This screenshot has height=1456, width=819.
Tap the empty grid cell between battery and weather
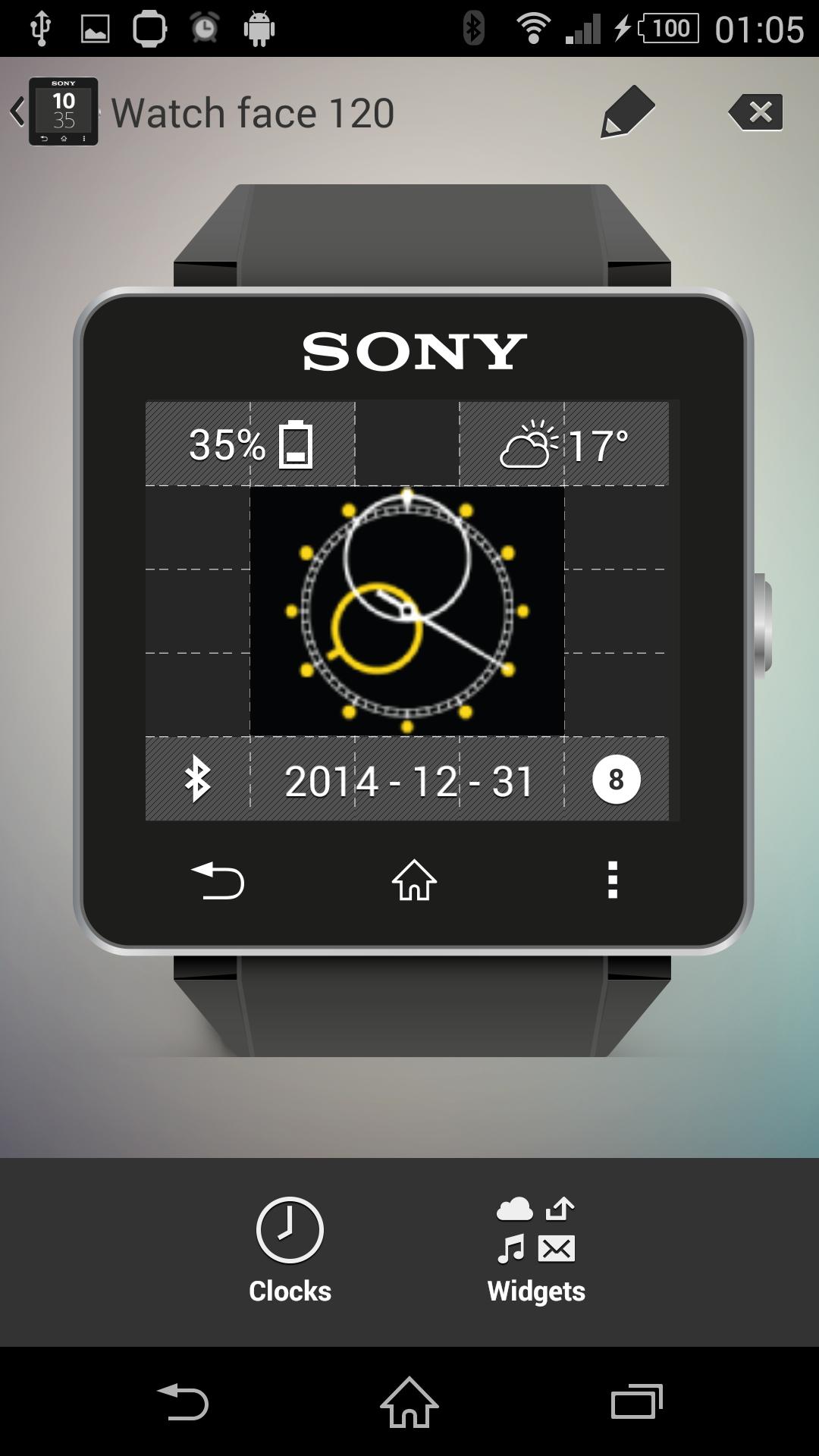407,444
